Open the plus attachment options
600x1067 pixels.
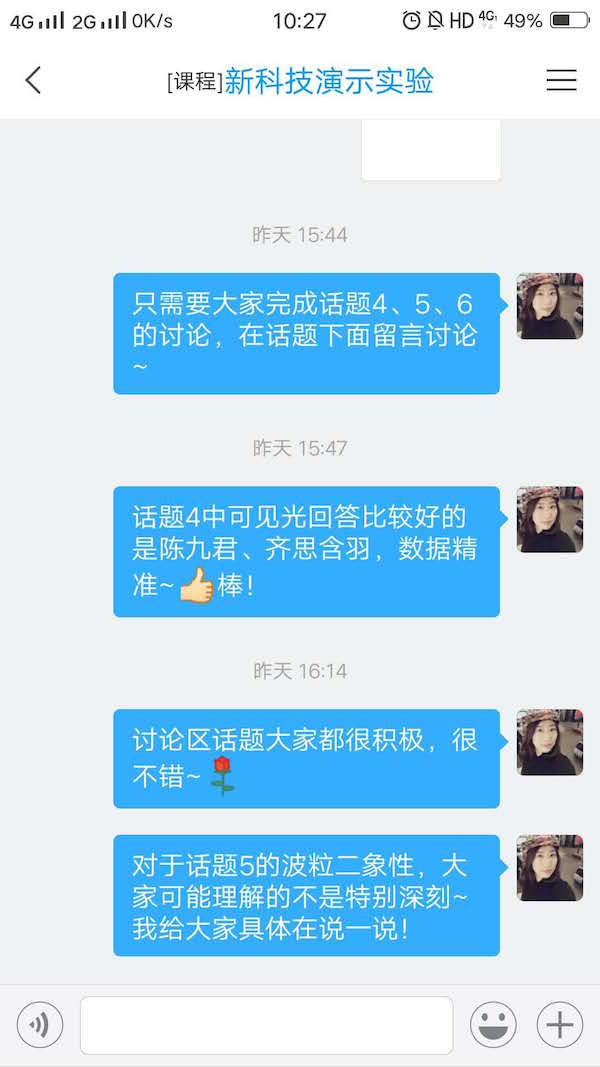559,1025
